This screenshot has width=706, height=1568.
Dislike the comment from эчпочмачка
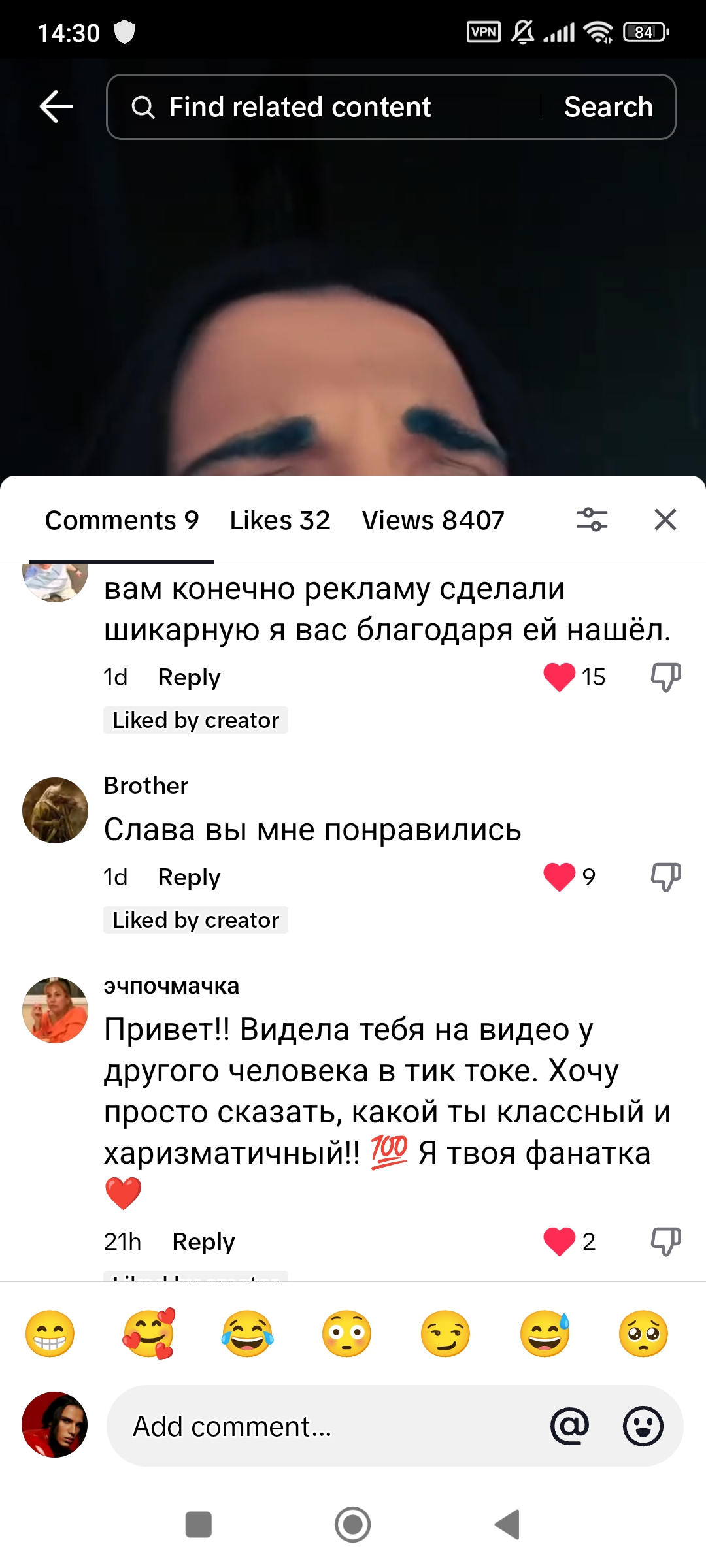click(x=665, y=1241)
